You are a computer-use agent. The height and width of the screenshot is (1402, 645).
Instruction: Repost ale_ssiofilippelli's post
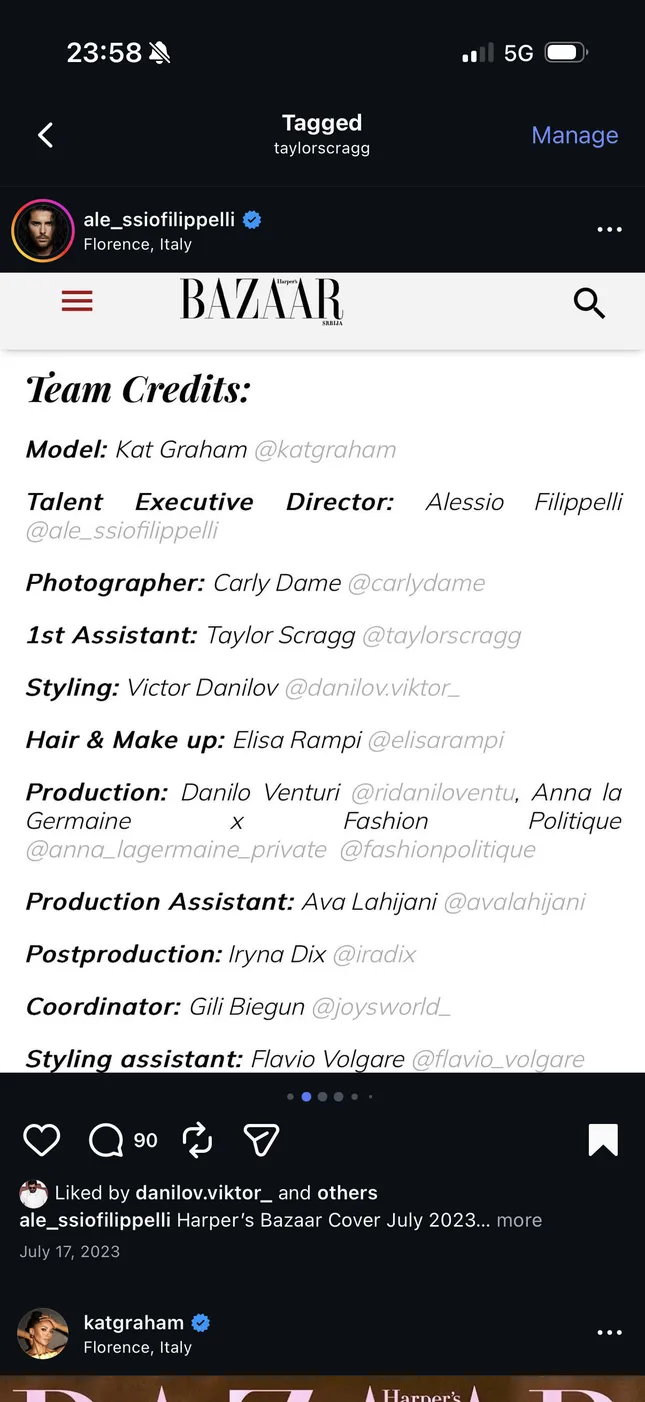pyautogui.click(x=197, y=1140)
